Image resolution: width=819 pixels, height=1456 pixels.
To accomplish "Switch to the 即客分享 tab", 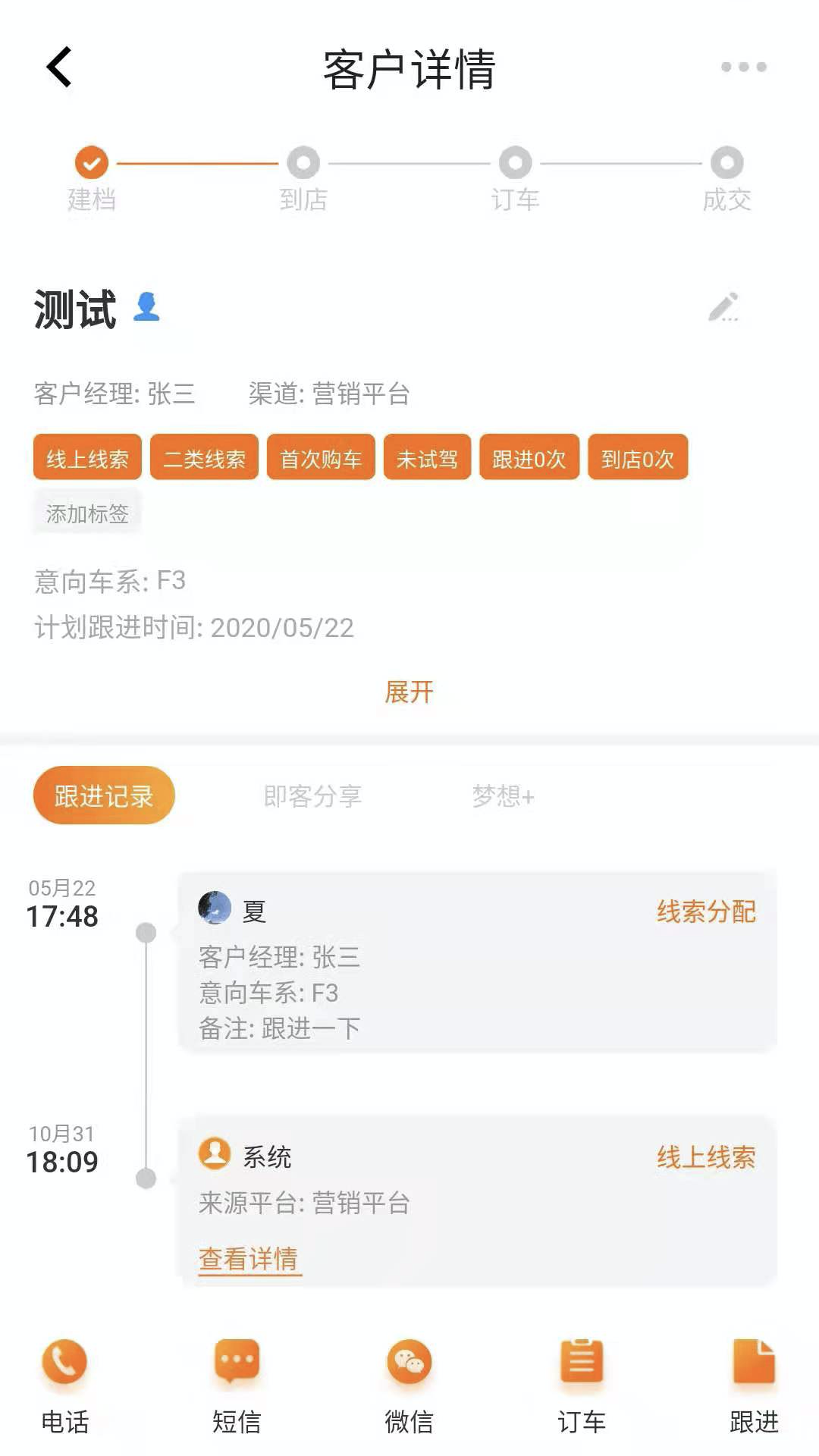I will (x=312, y=795).
